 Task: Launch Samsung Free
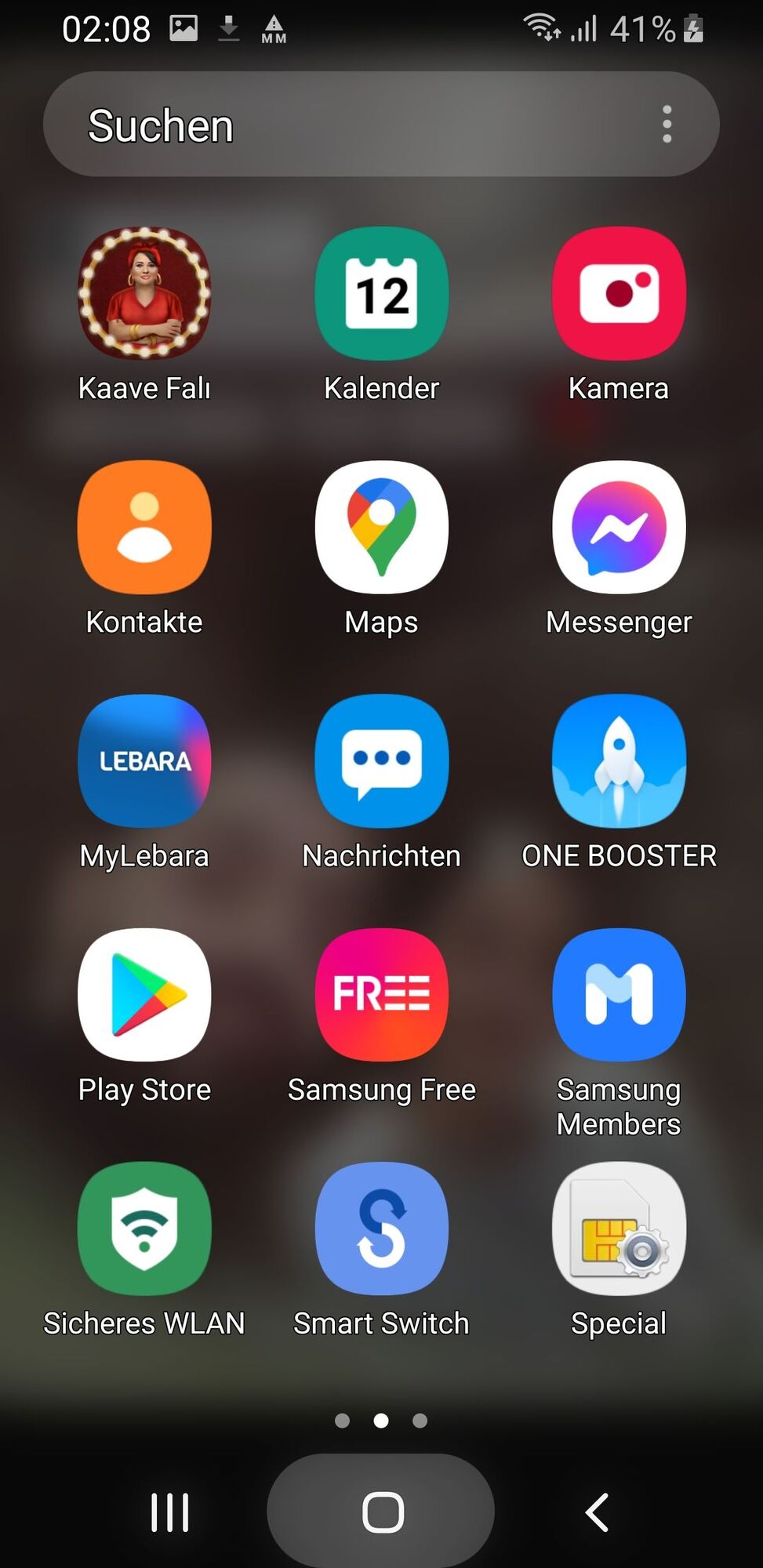click(x=382, y=994)
